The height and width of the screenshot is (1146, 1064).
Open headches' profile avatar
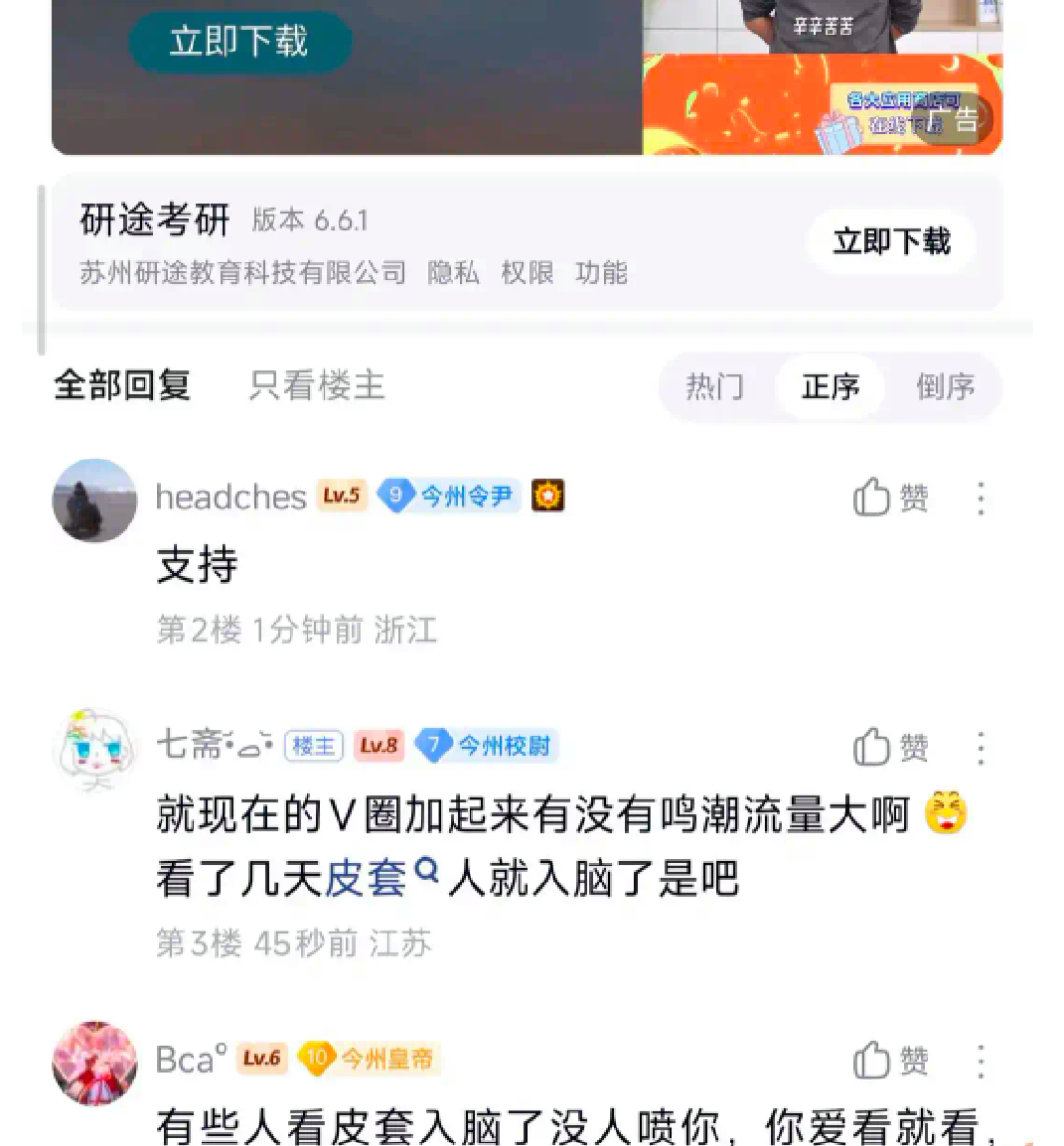point(94,500)
